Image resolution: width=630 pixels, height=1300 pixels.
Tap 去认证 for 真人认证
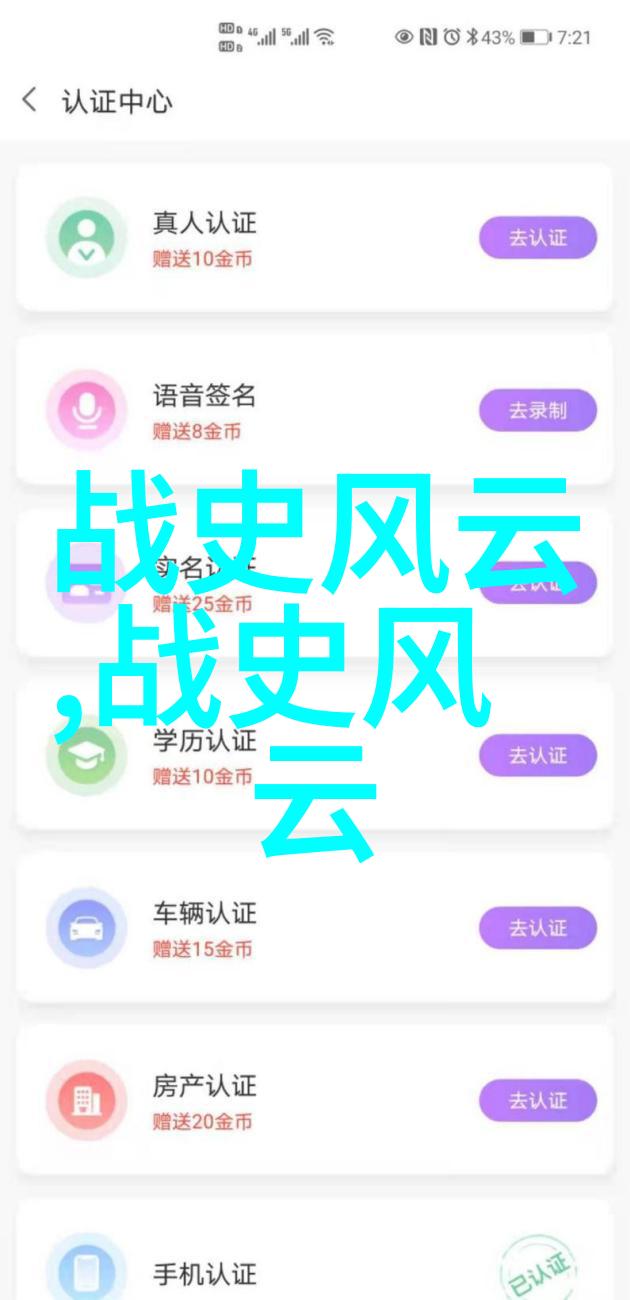pyautogui.click(x=537, y=238)
